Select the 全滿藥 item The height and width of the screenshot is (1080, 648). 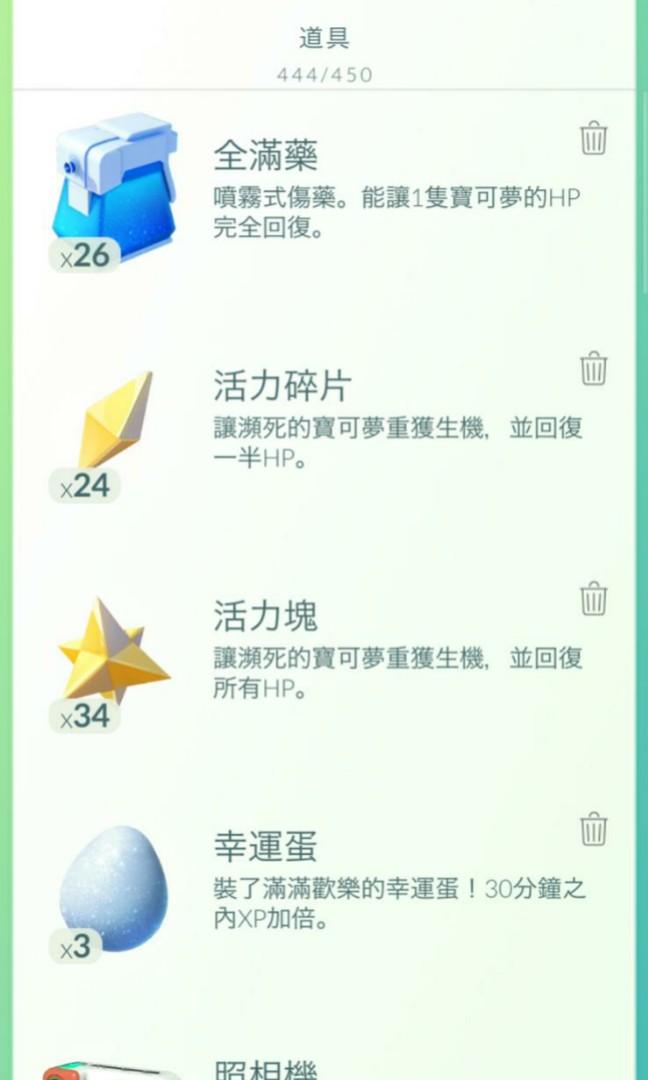(114, 188)
